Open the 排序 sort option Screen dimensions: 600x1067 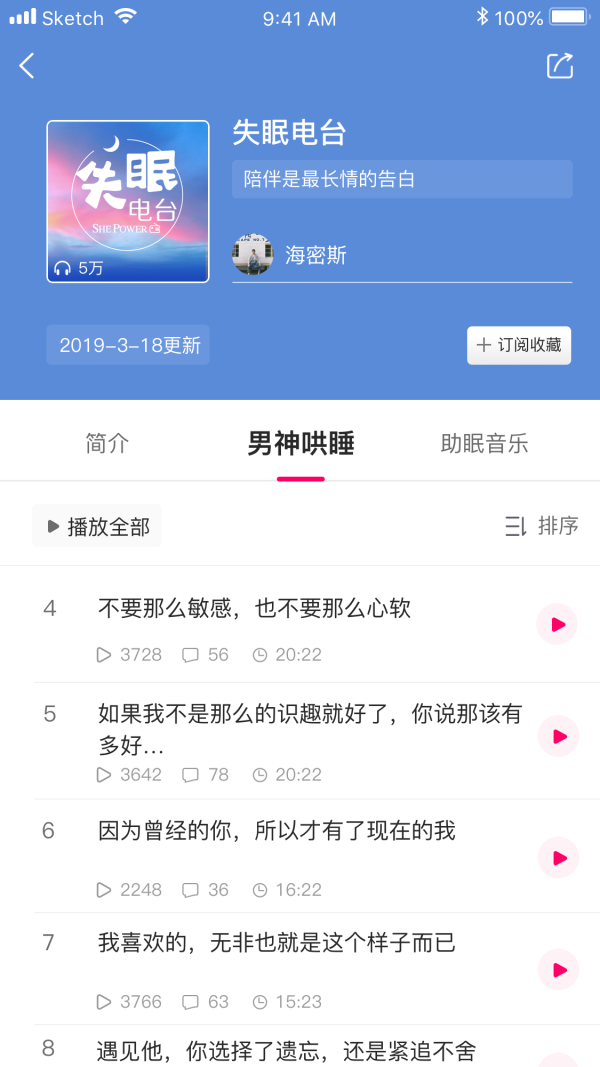coord(542,526)
